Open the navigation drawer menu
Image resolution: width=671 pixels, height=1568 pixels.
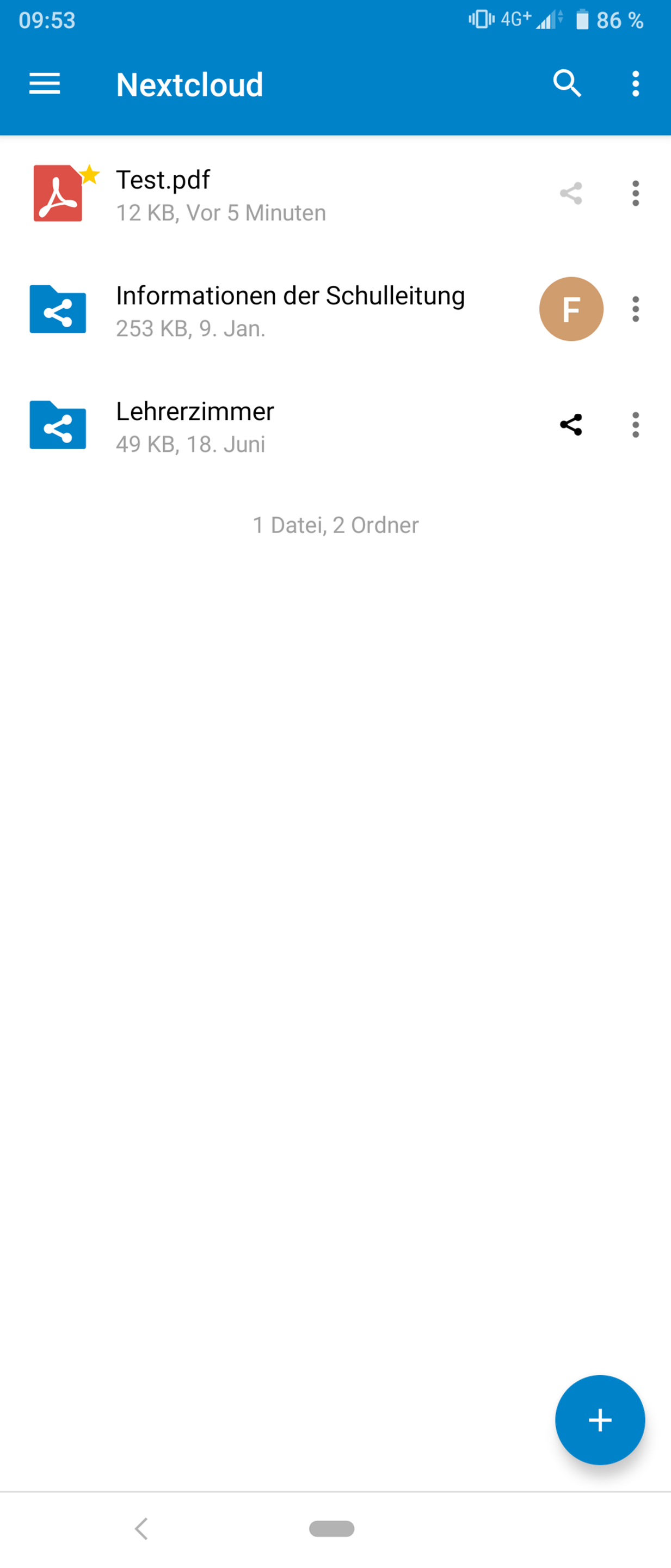45,83
